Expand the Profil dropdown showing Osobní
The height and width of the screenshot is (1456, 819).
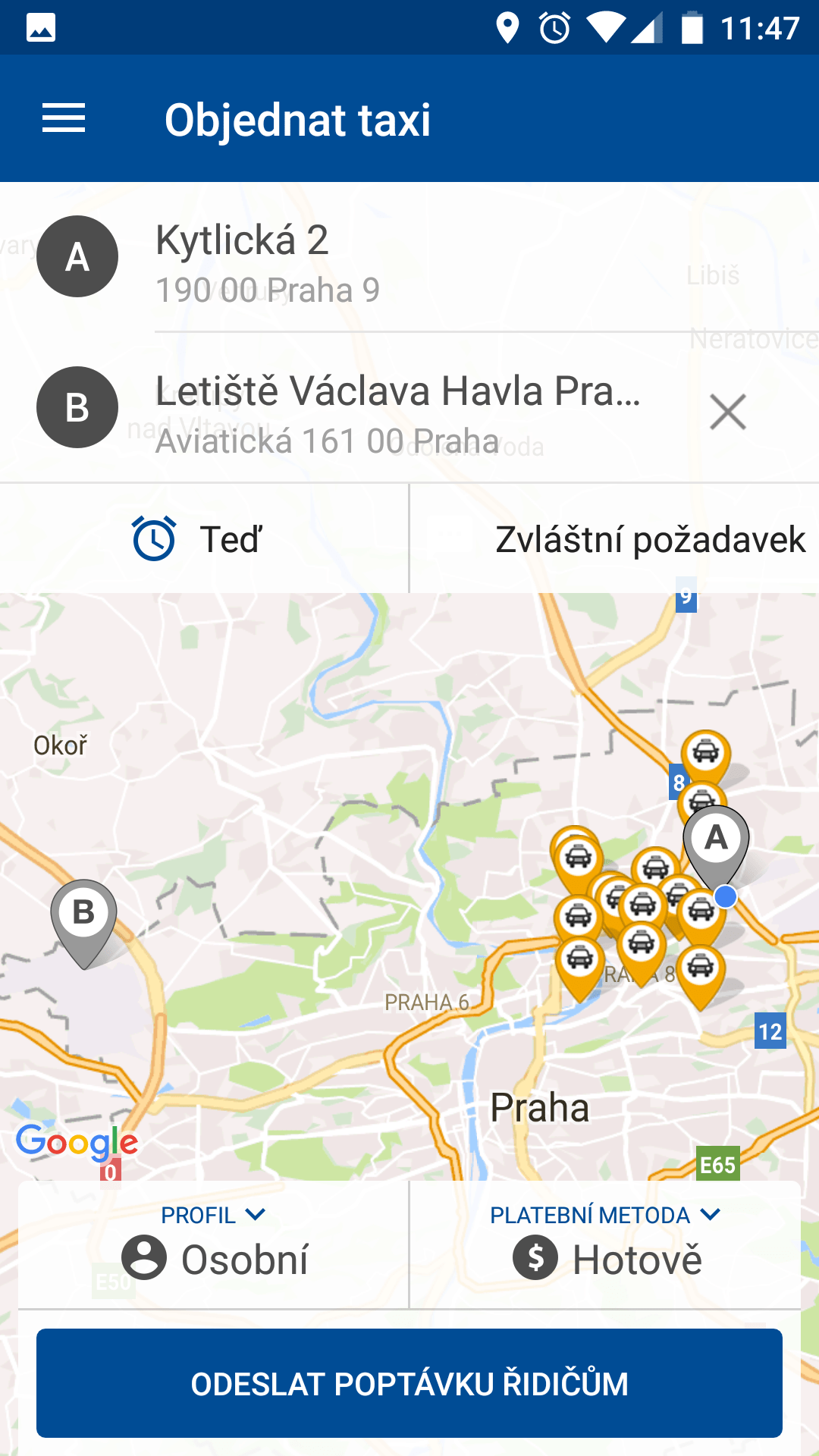(214, 1244)
